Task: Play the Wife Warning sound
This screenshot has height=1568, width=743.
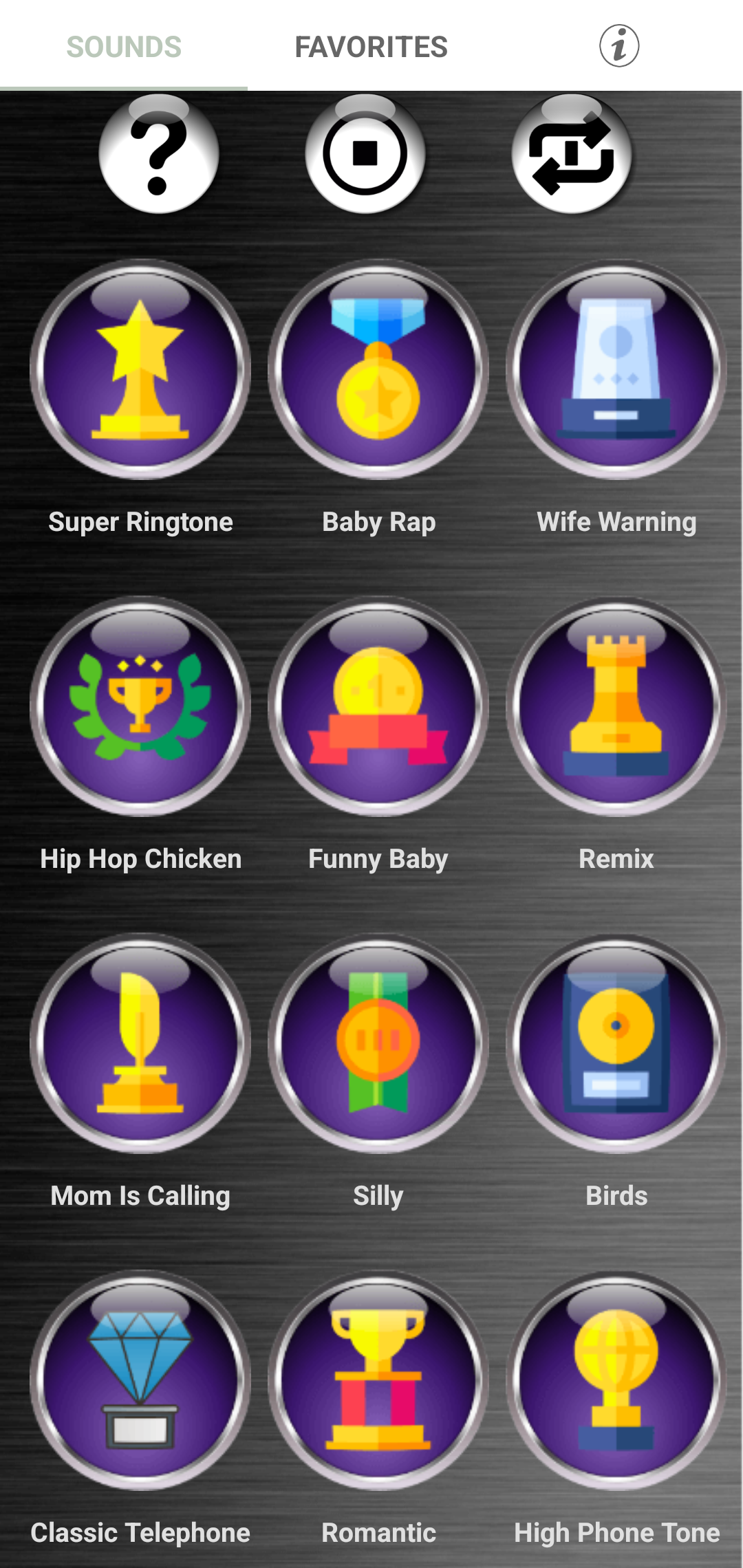Action: click(x=616, y=369)
